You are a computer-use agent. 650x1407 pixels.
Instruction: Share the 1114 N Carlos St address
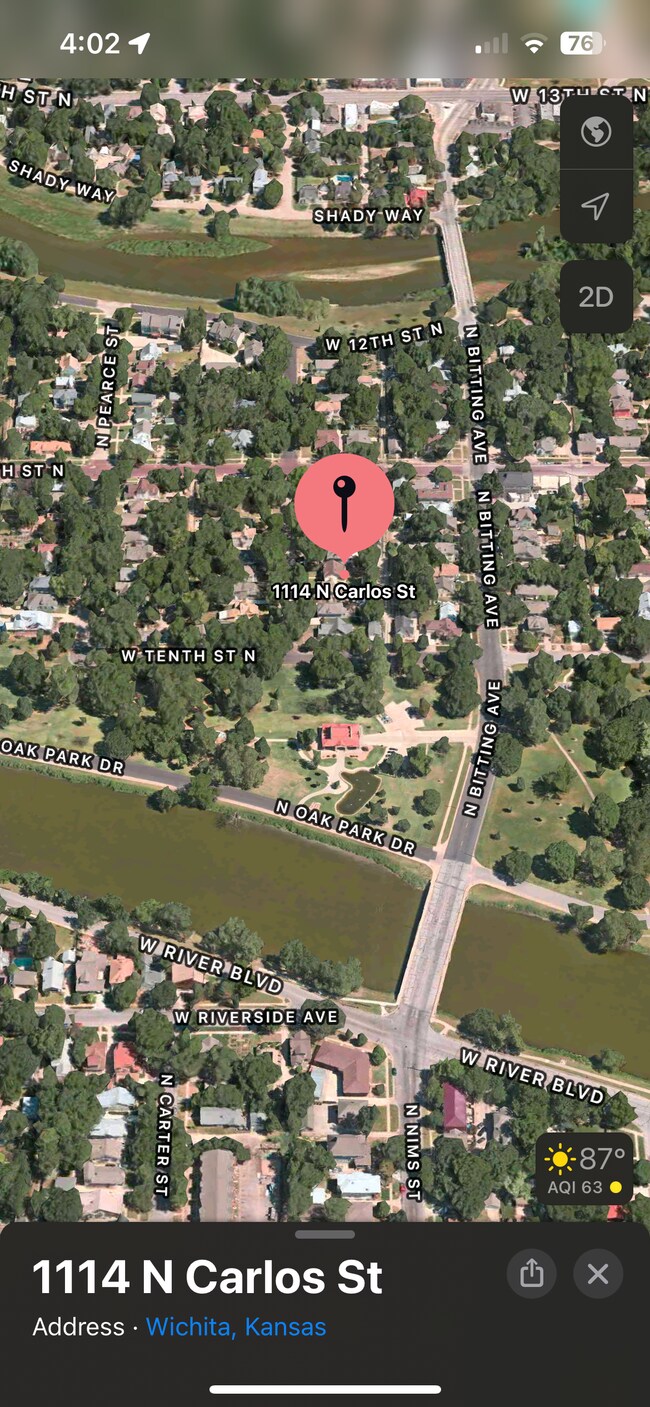point(532,1274)
